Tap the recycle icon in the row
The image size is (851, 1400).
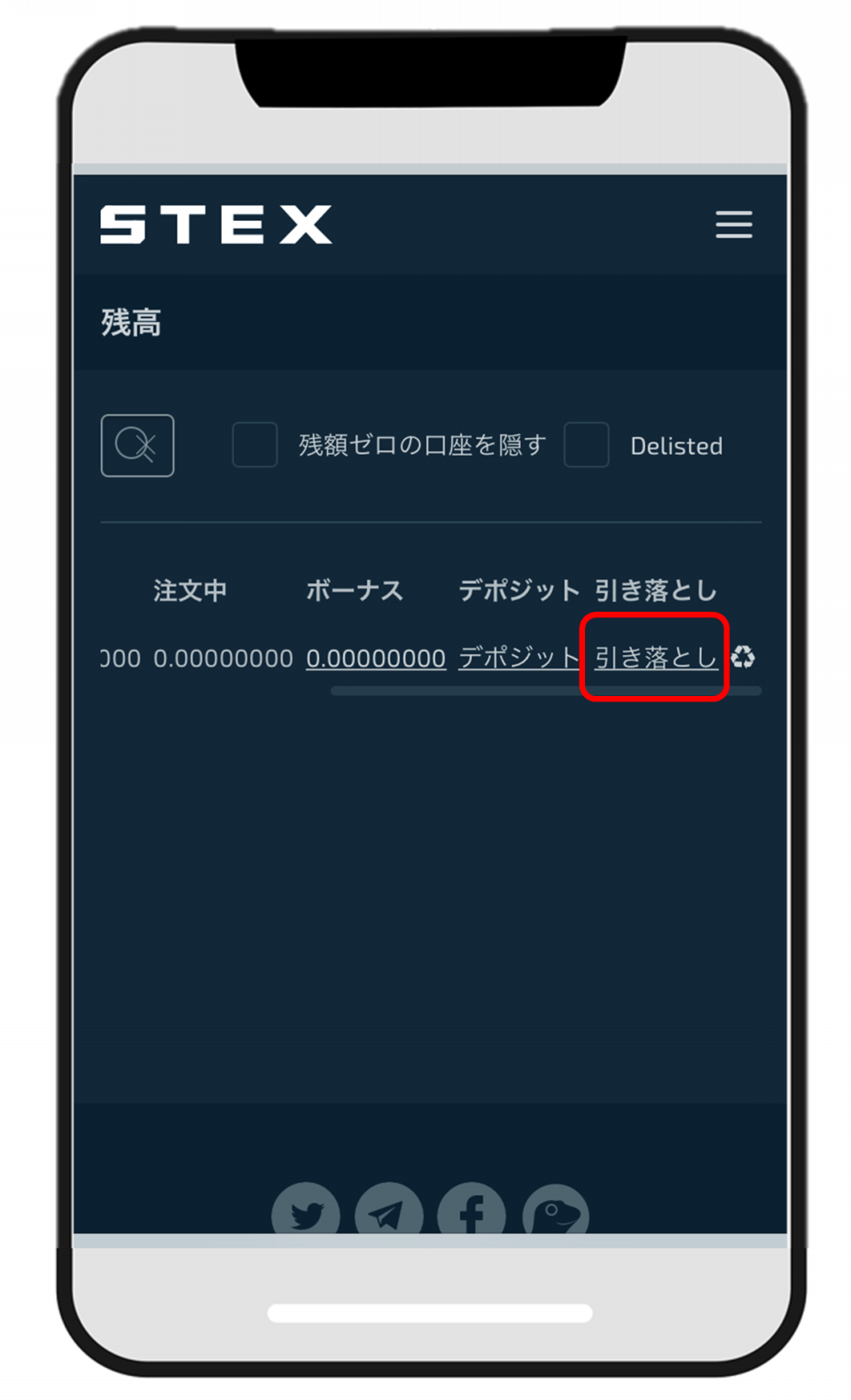(743, 657)
